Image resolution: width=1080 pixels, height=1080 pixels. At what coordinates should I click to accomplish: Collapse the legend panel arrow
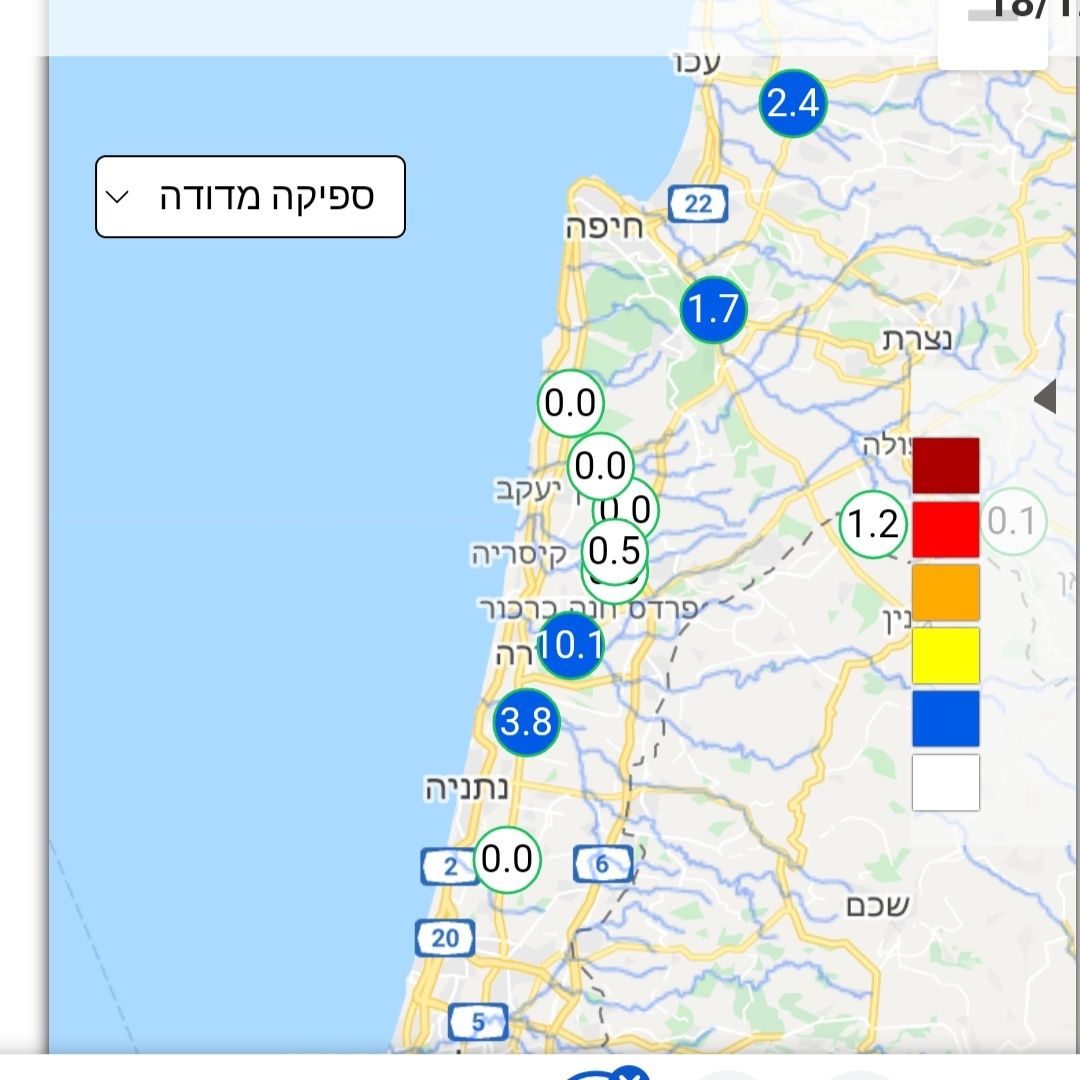tap(1045, 398)
